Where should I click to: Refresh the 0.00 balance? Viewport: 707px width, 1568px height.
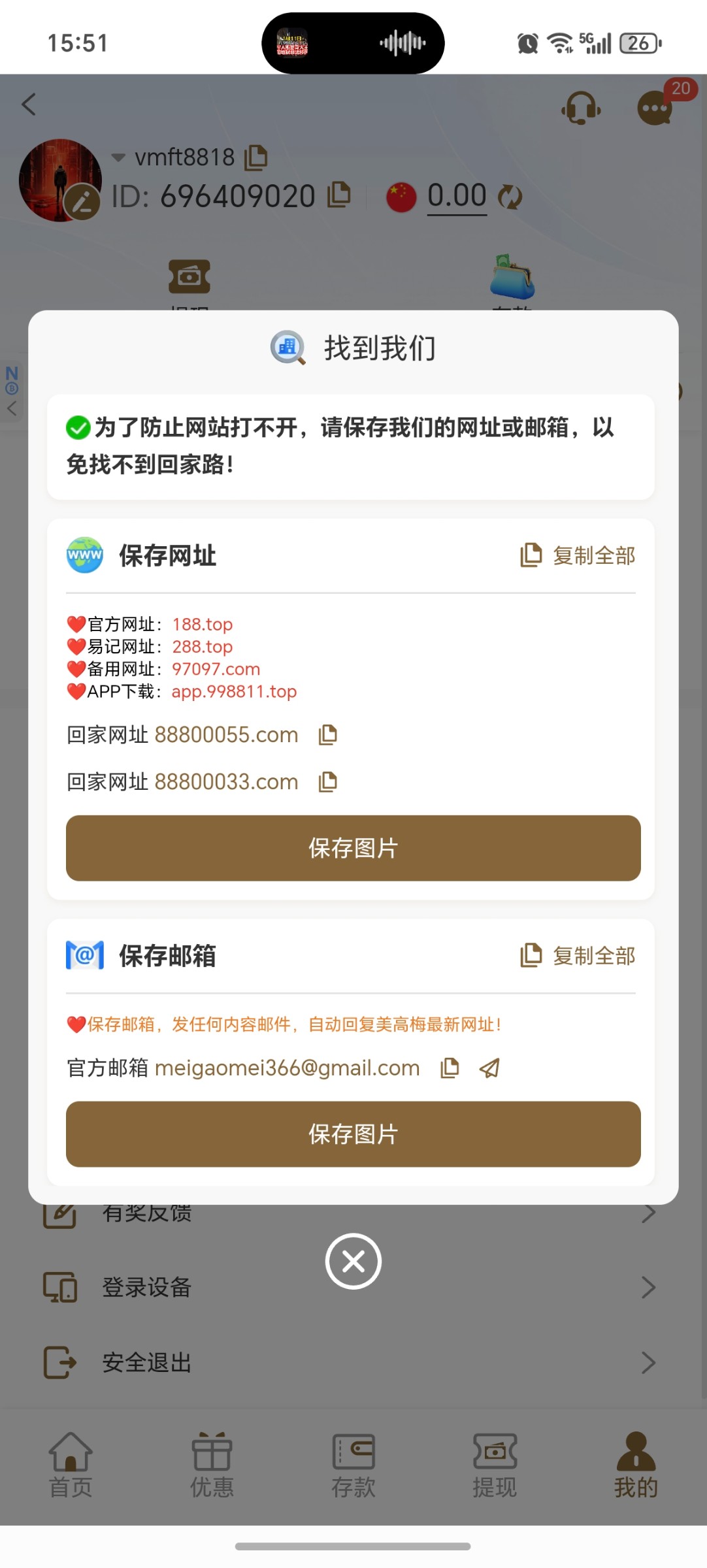[x=510, y=197]
